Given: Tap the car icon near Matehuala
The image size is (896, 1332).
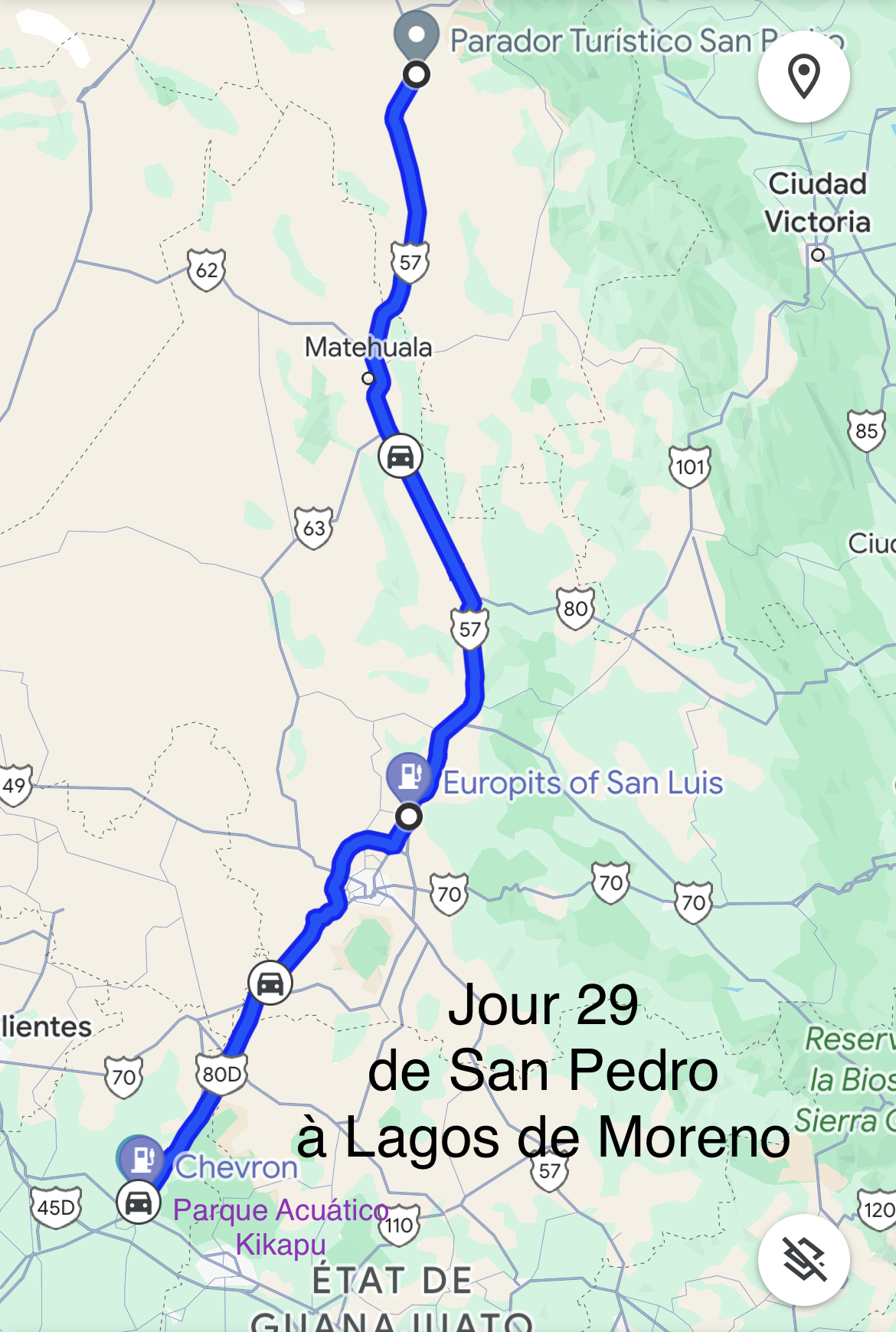Looking at the screenshot, I should [401, 457].
